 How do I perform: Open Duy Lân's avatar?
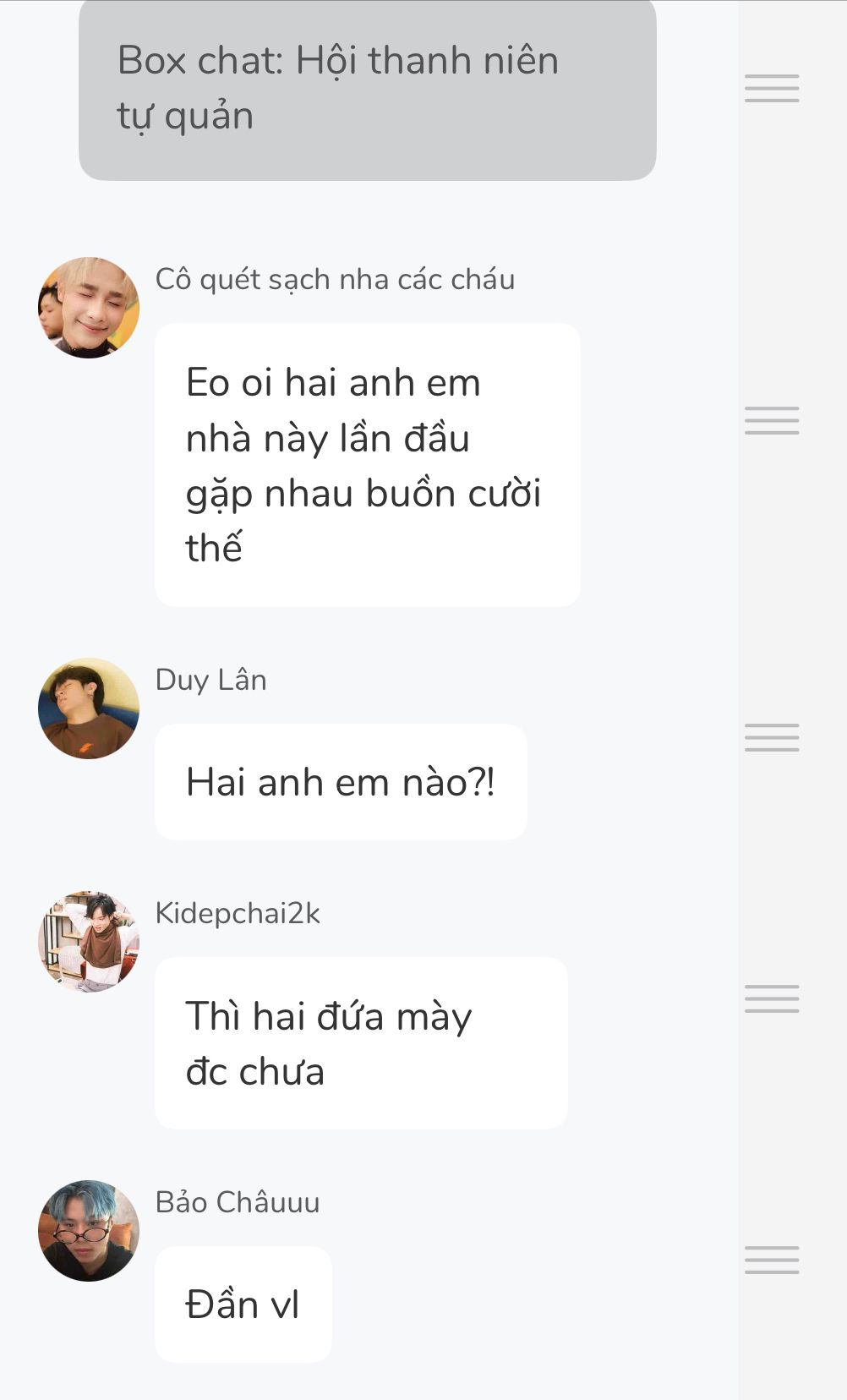coord(89,708)
